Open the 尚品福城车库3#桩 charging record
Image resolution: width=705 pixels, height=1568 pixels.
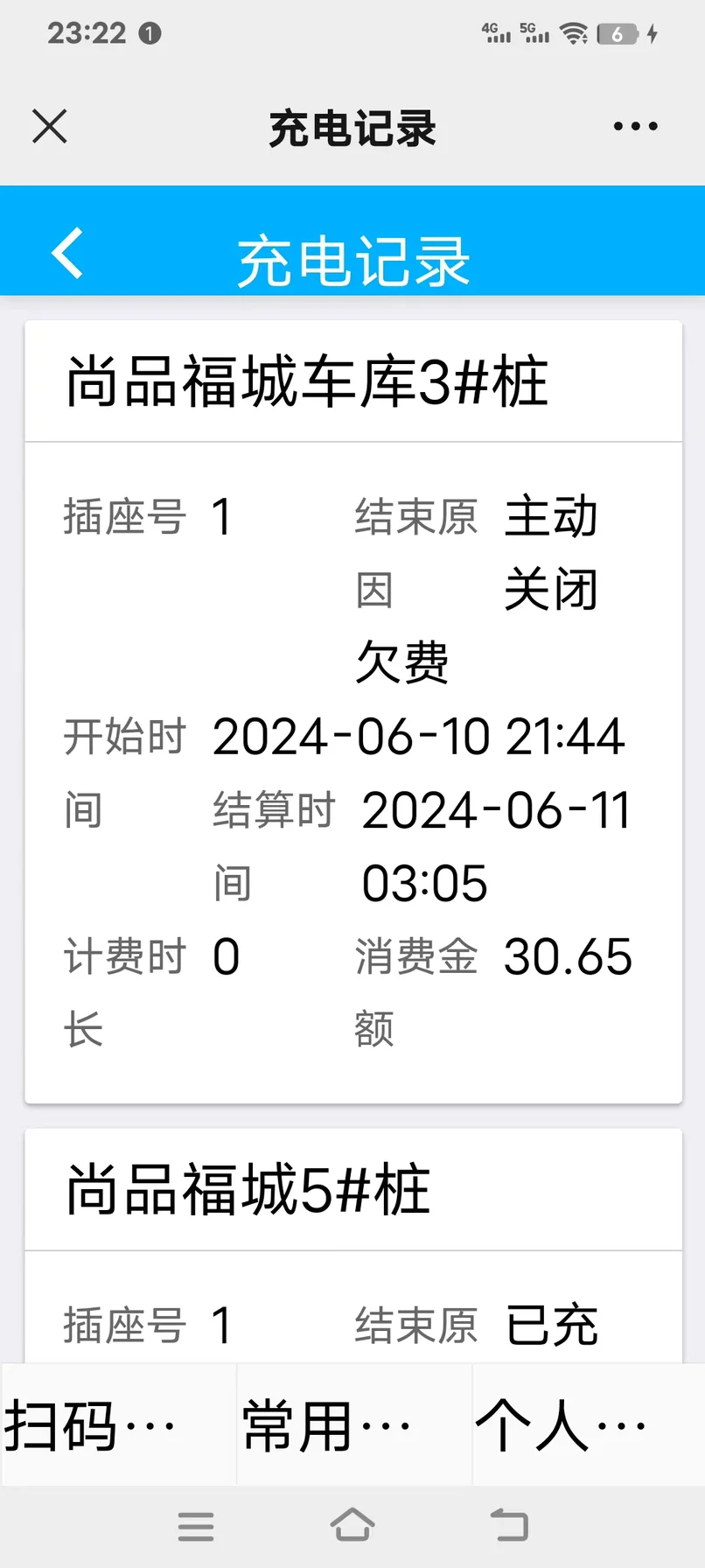pyautogui.click(x=353, y=711)
